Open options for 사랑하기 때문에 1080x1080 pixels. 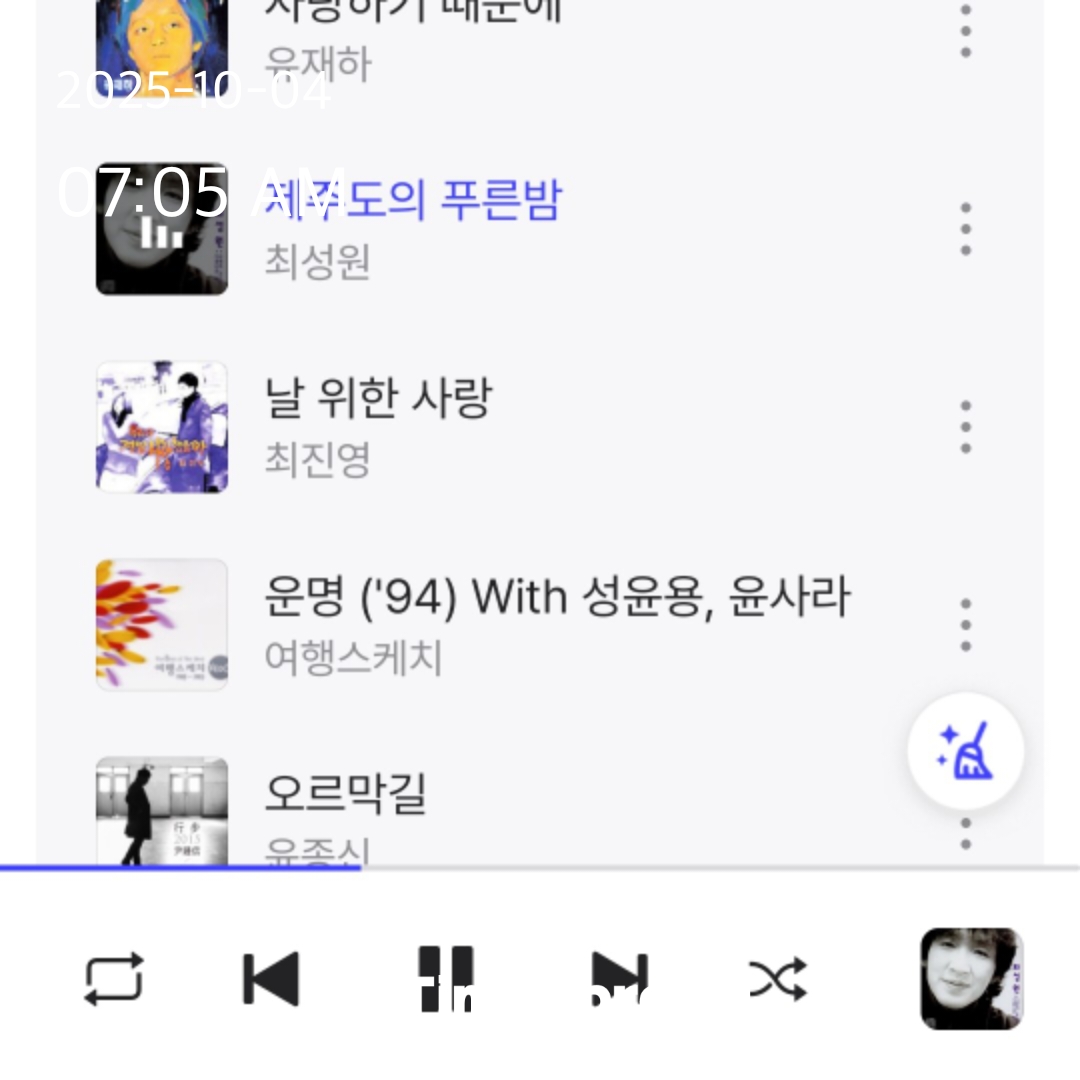pyautogui.click(x=965, y=32)
